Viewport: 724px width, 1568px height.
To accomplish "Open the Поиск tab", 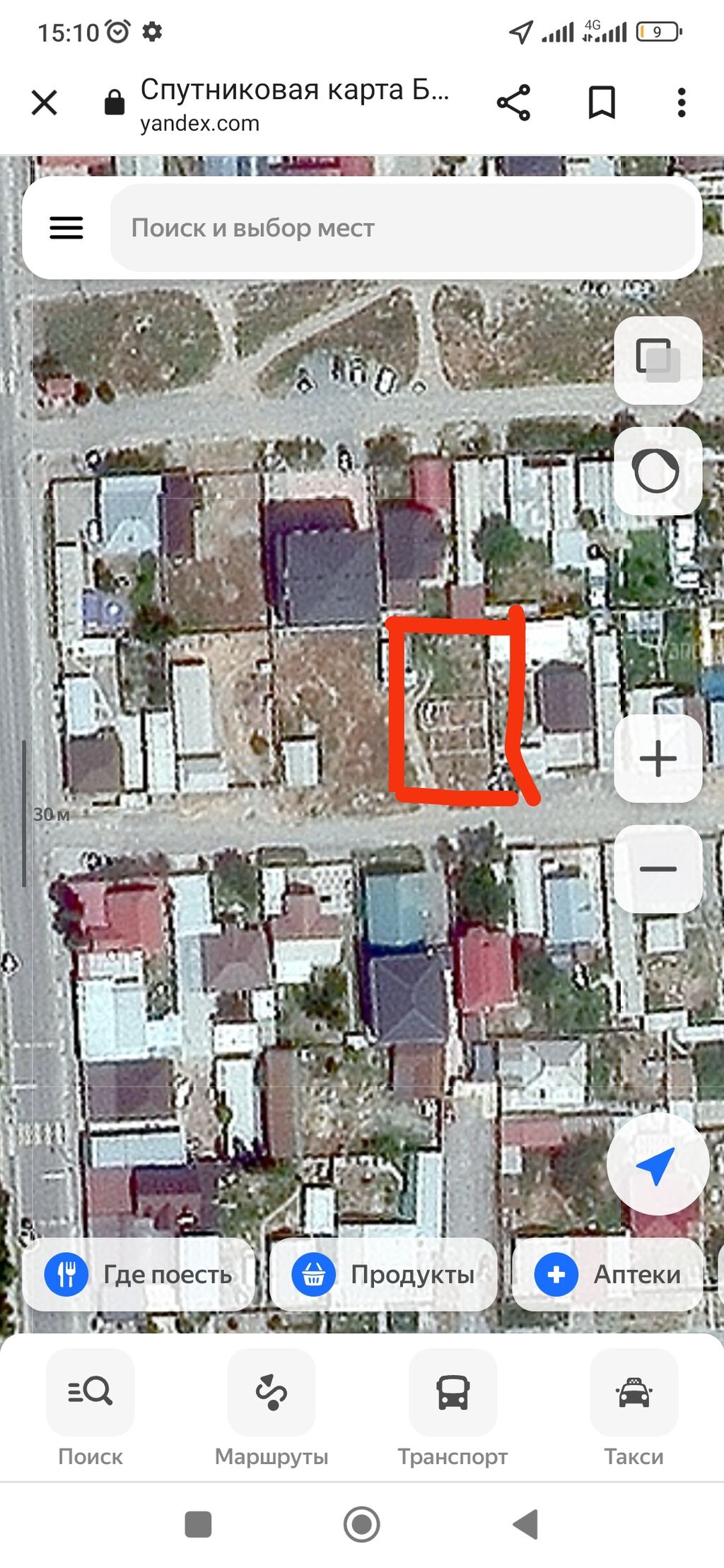I will pyautogui.click(x=90, y=1408).
